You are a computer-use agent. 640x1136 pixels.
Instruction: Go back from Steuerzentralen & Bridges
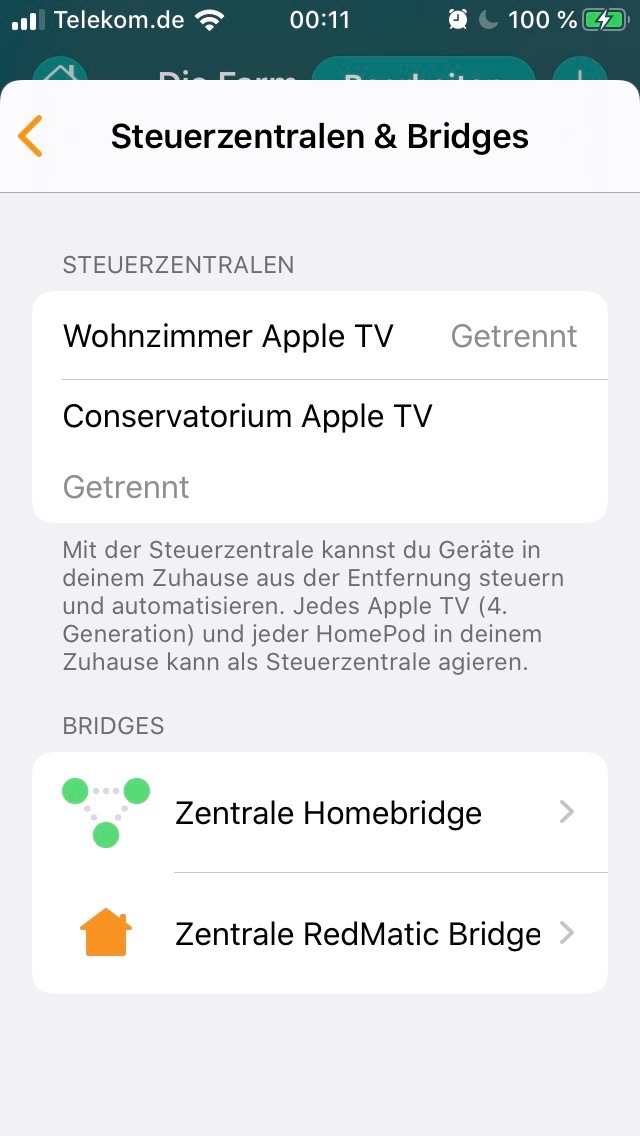point(31,137)
